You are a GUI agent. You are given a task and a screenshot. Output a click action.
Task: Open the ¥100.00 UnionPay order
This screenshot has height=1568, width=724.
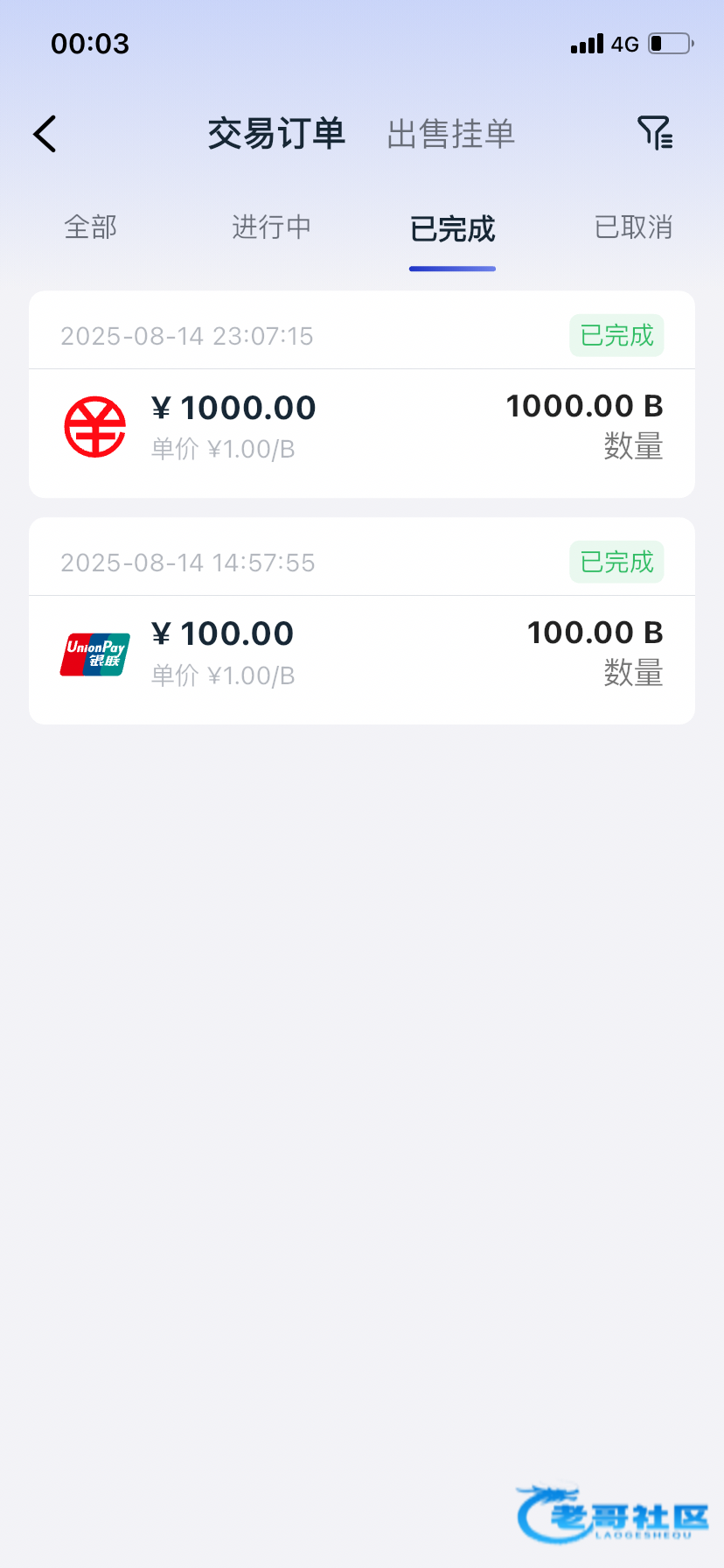click(x=362, y=621)
